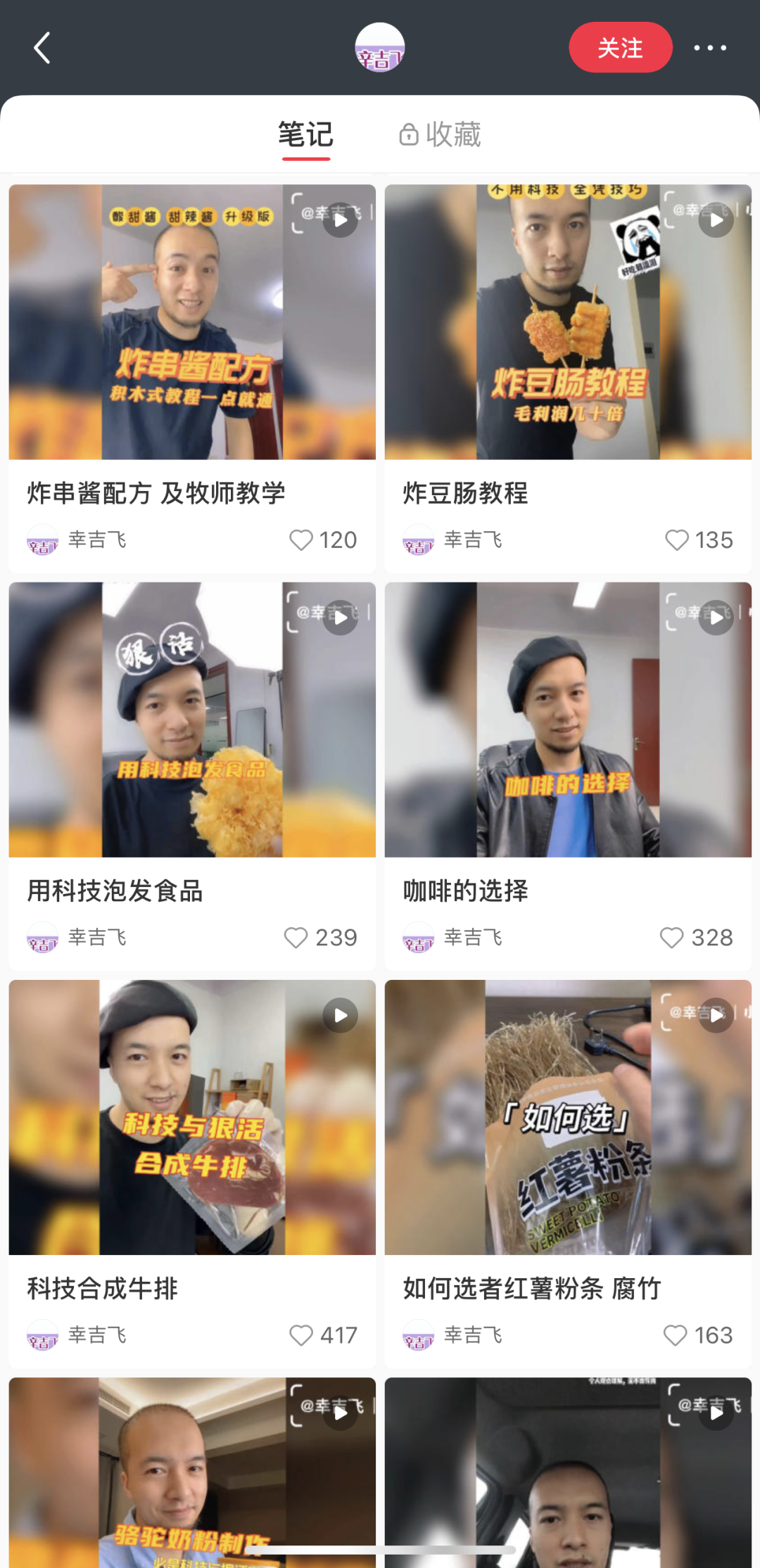Switch to the 收藏 tab
Viewport: 760px width, 1568px height.
(441, 134)
